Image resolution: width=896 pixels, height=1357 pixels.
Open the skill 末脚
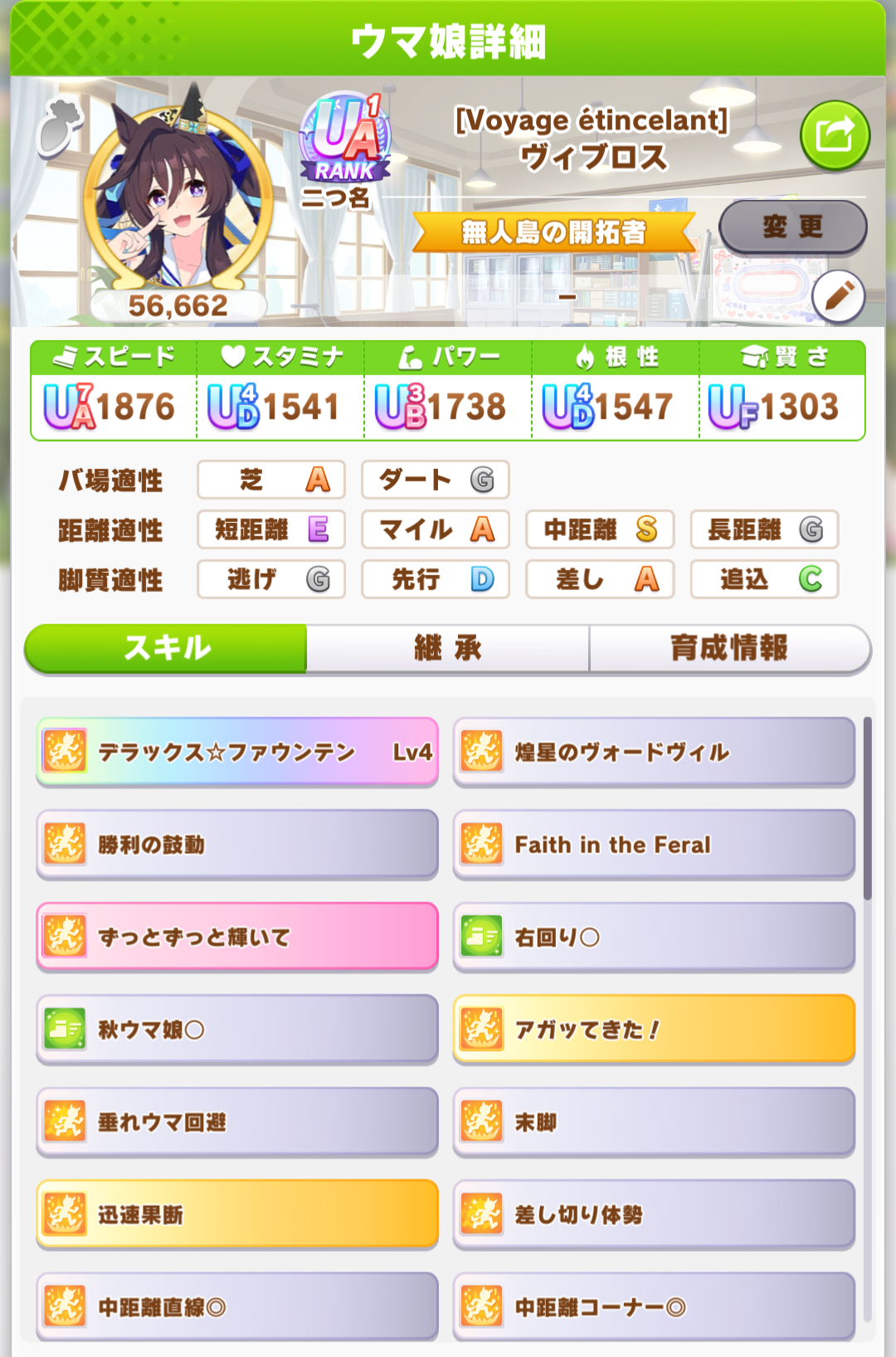coord(654,1122)
